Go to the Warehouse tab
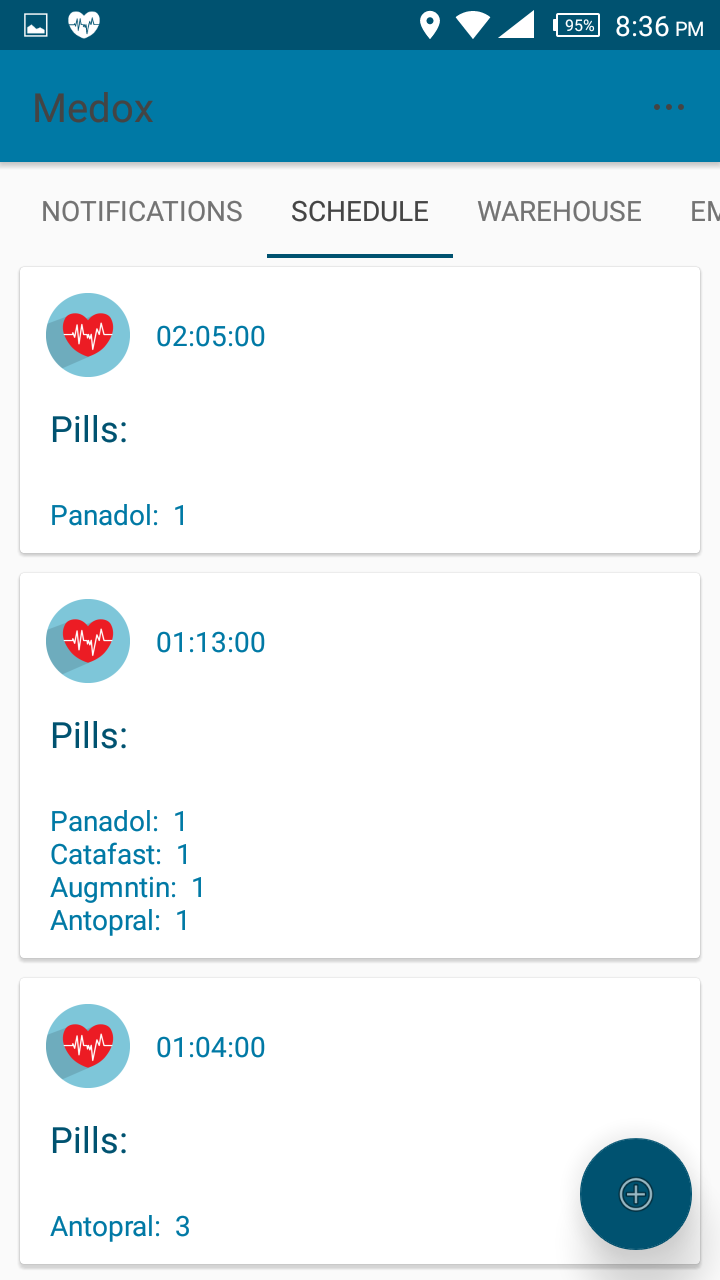Image resolution: width=720 pixels, height=1280 pixels. coord(559,212)
